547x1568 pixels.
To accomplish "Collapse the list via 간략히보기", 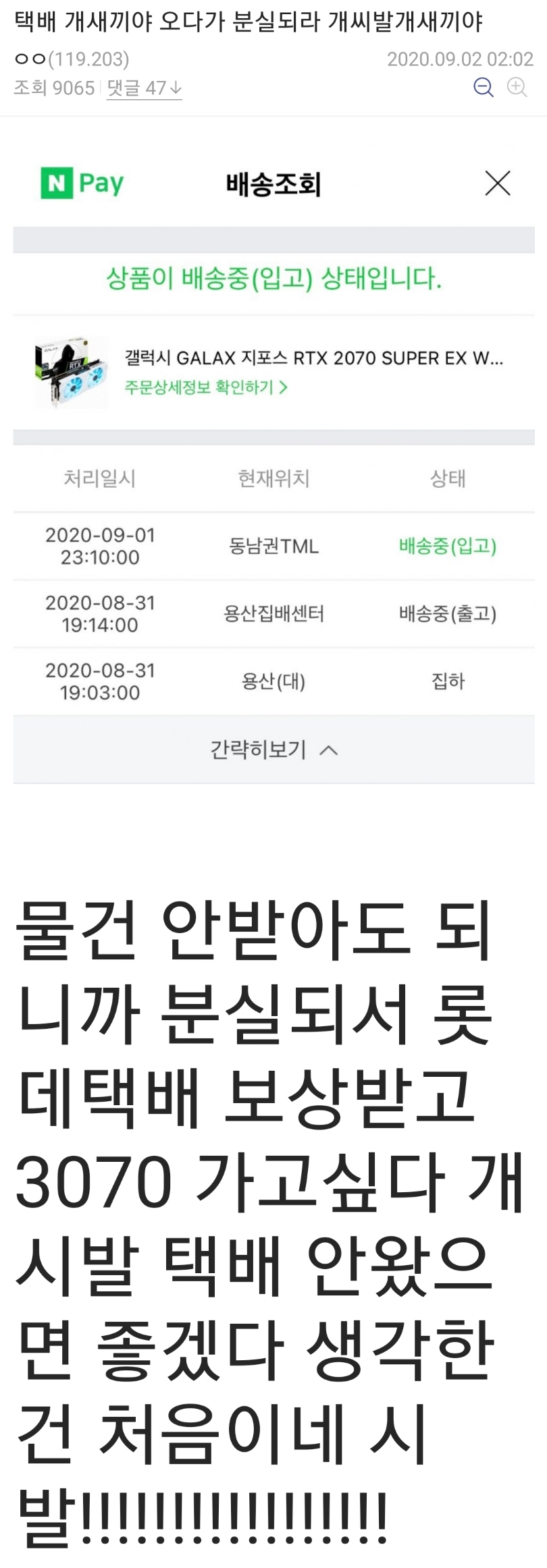I will 273,749.
